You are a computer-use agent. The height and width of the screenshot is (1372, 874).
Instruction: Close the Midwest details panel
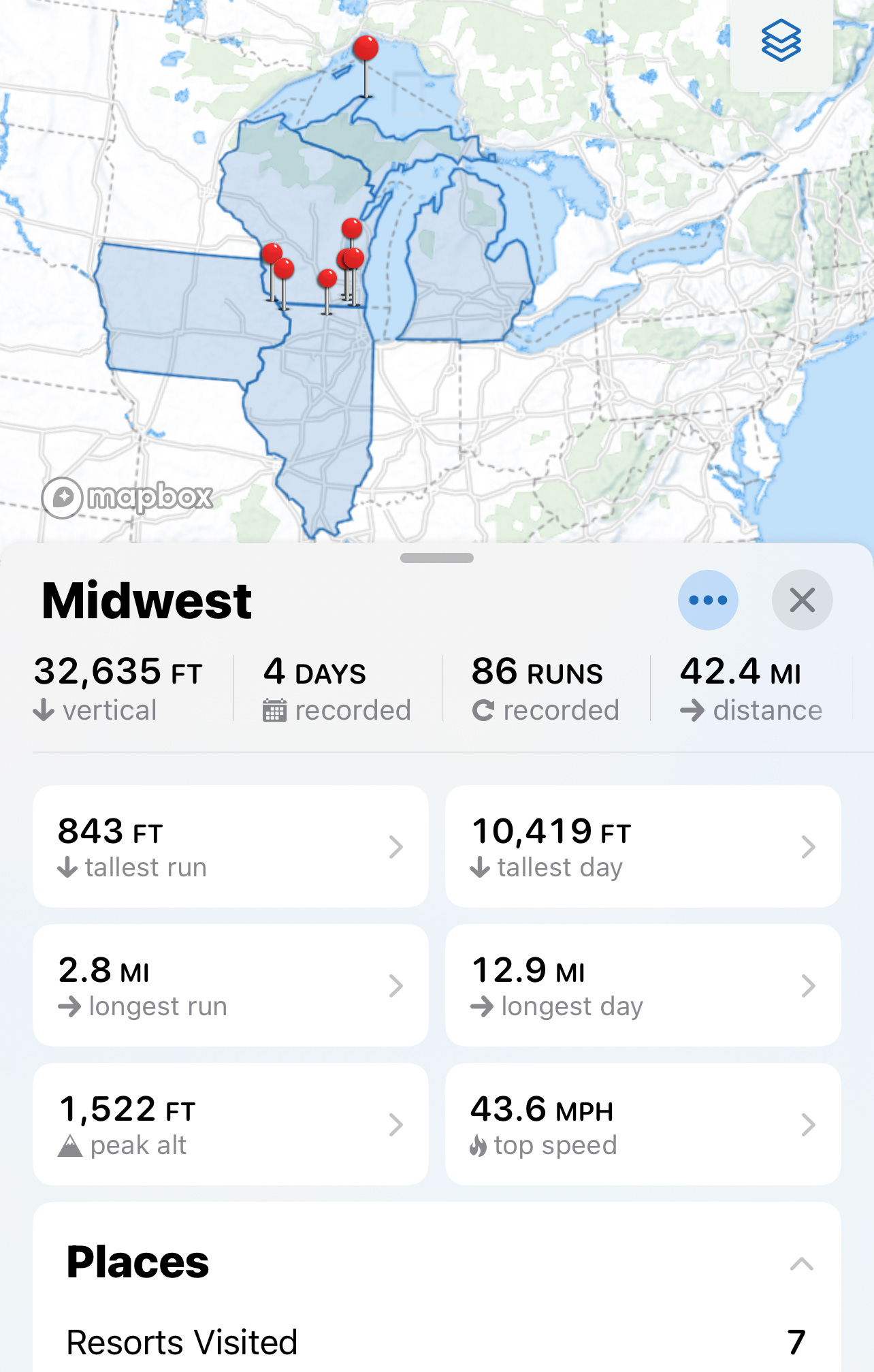pyautogui.click(x=802, y=600)
